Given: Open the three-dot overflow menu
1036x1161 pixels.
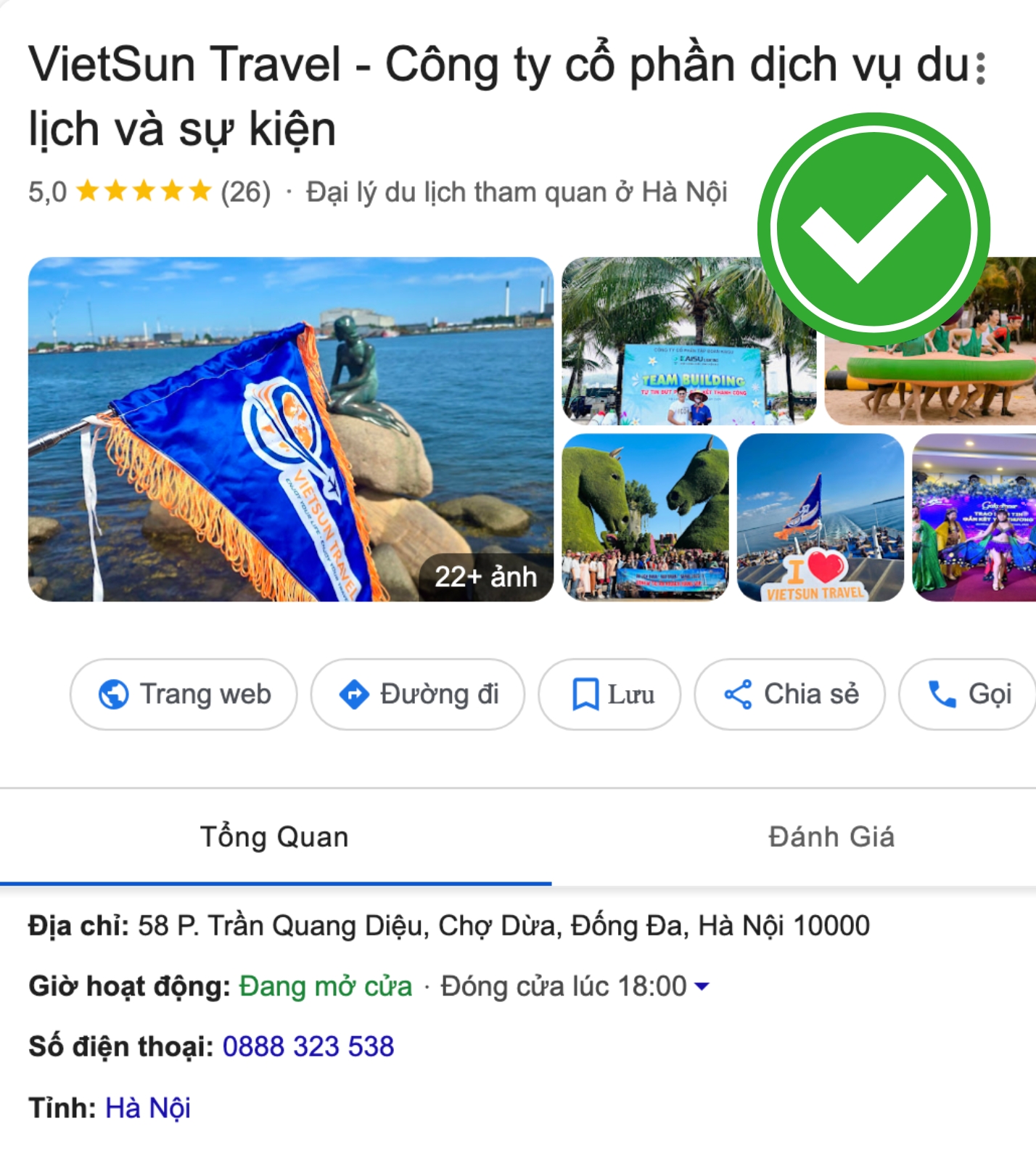Looking at the screenshot, I should pos(981,68).
